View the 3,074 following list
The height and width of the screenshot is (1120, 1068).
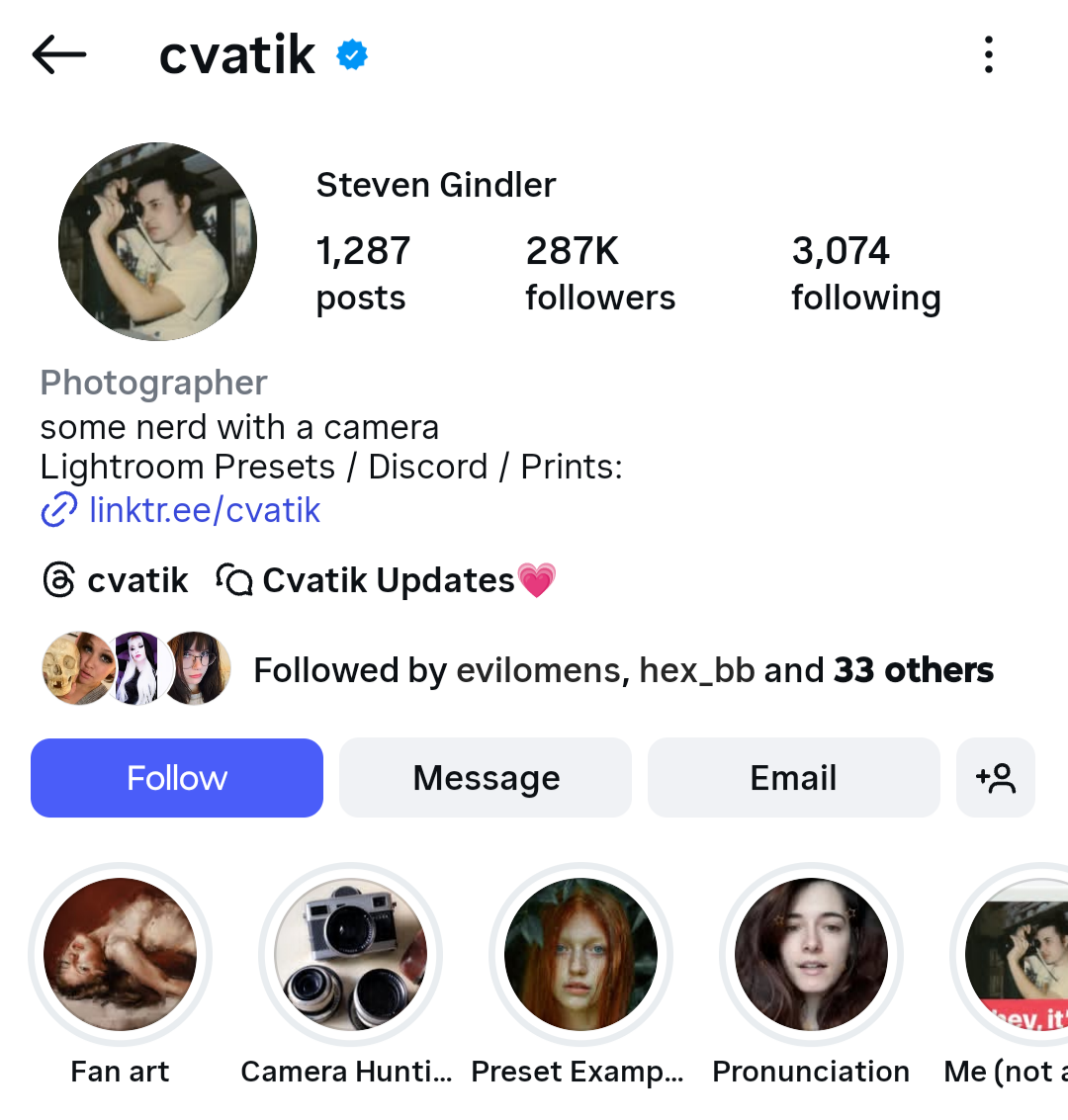click(x=865, y=273)
